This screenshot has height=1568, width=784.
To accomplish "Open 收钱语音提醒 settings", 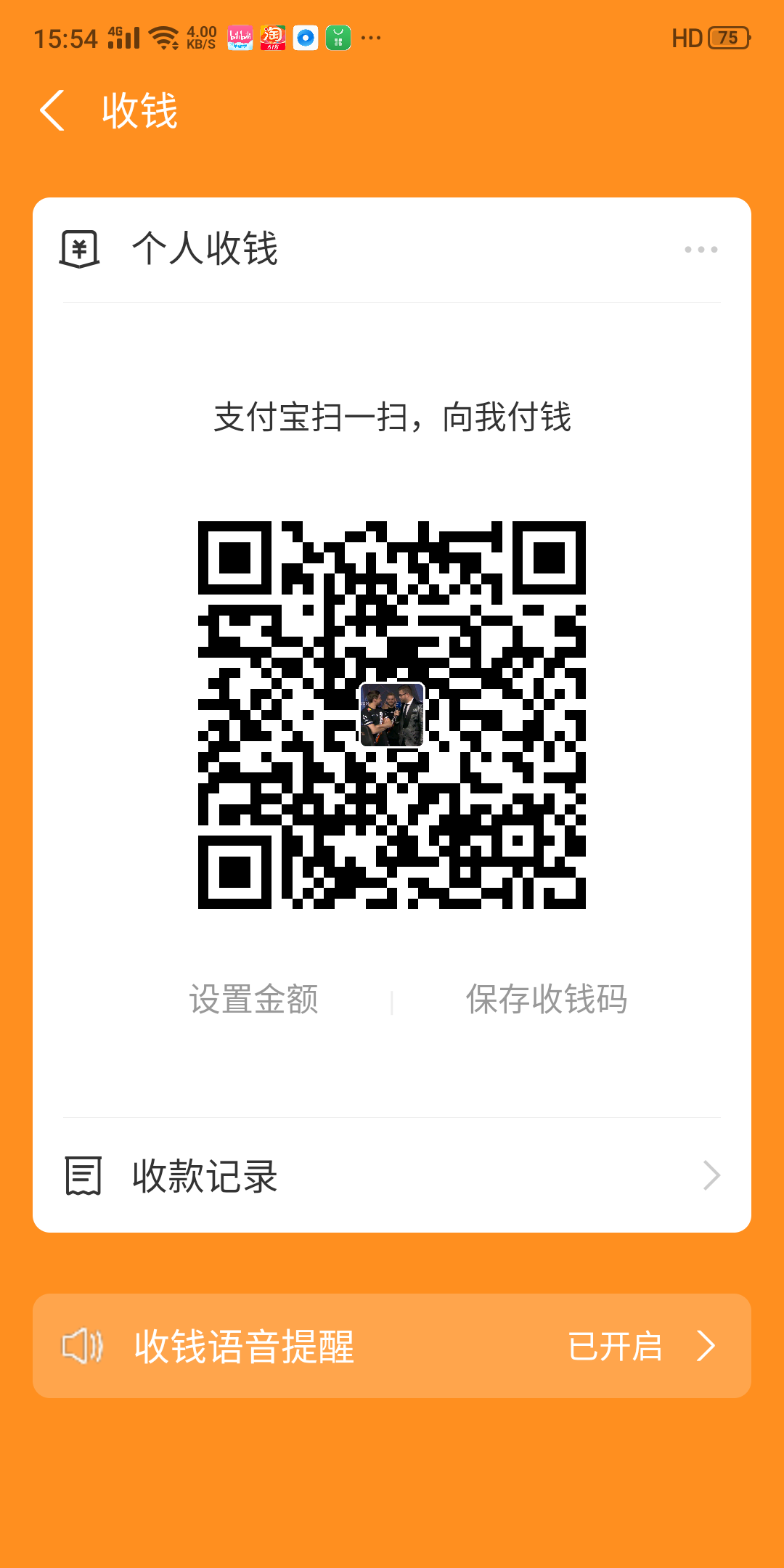I will [x=392, y=1347].
